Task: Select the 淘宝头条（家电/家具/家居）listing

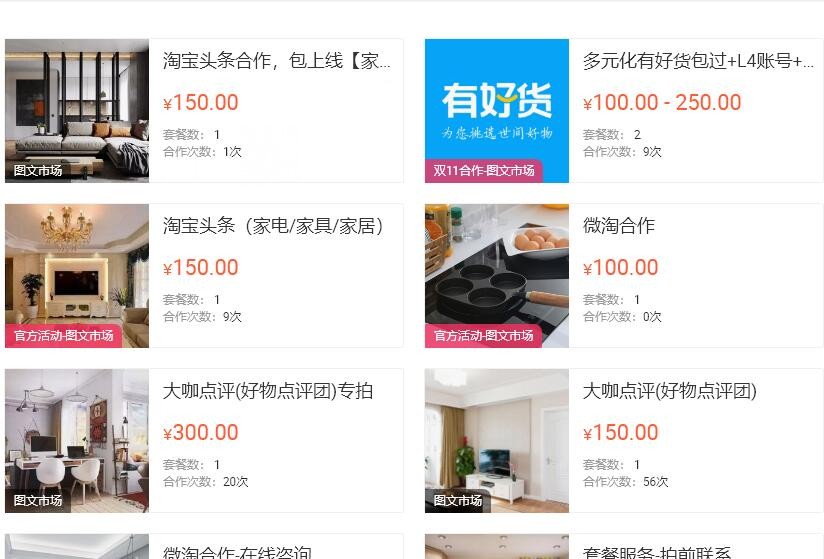Action: pyautogui.click(x=273, y=227)
